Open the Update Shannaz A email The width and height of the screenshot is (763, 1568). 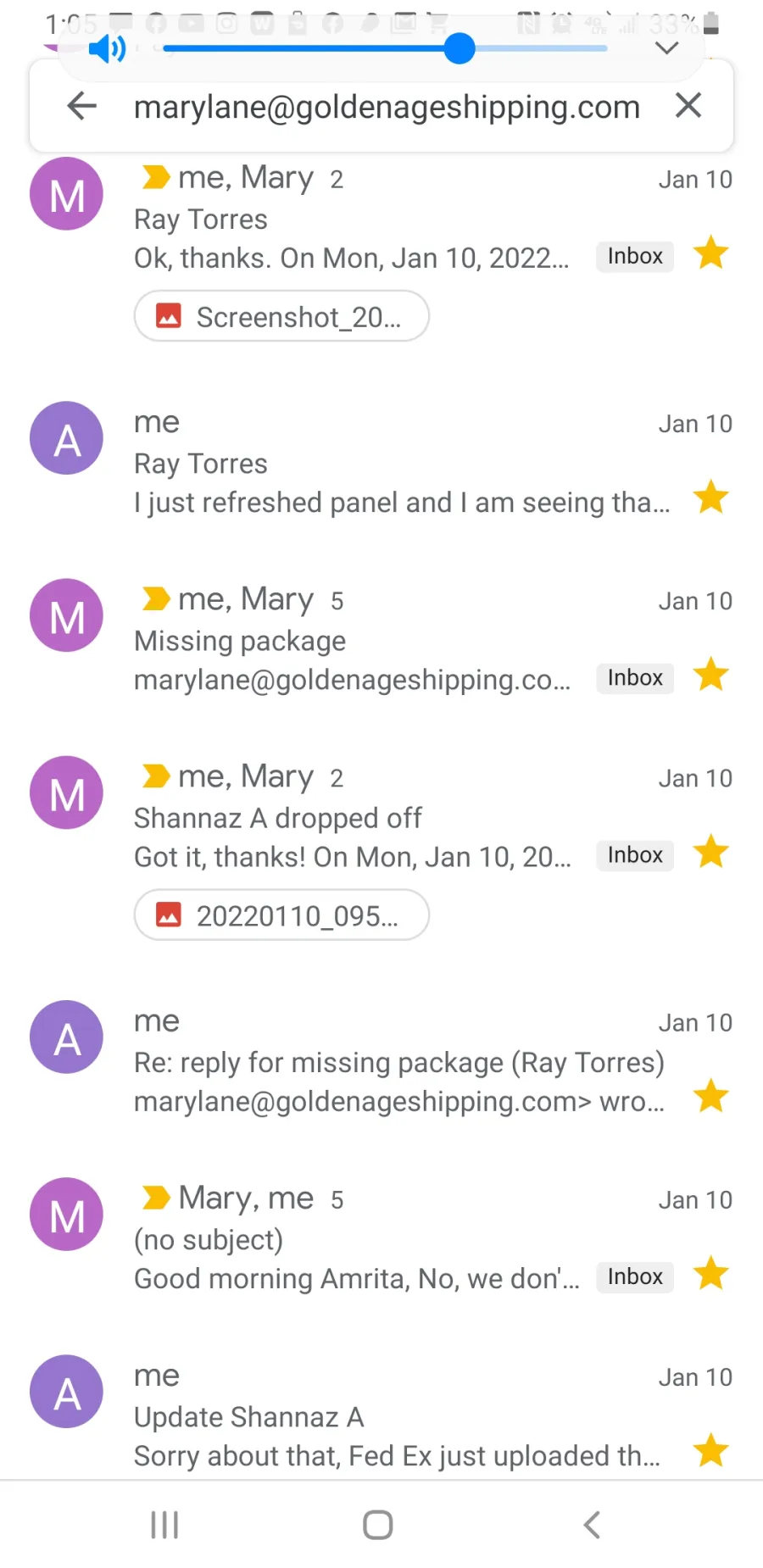[381, 1415]
